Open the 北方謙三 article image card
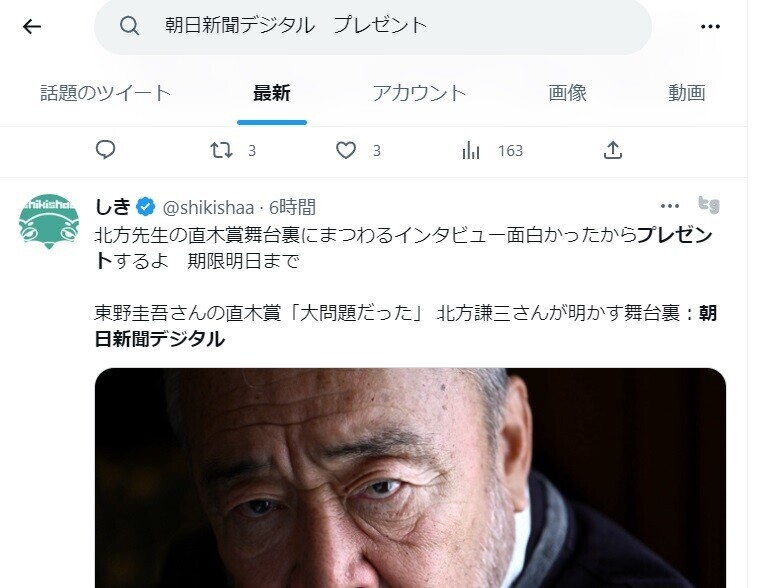Screen dimensions: 758x588 [410, 478]
